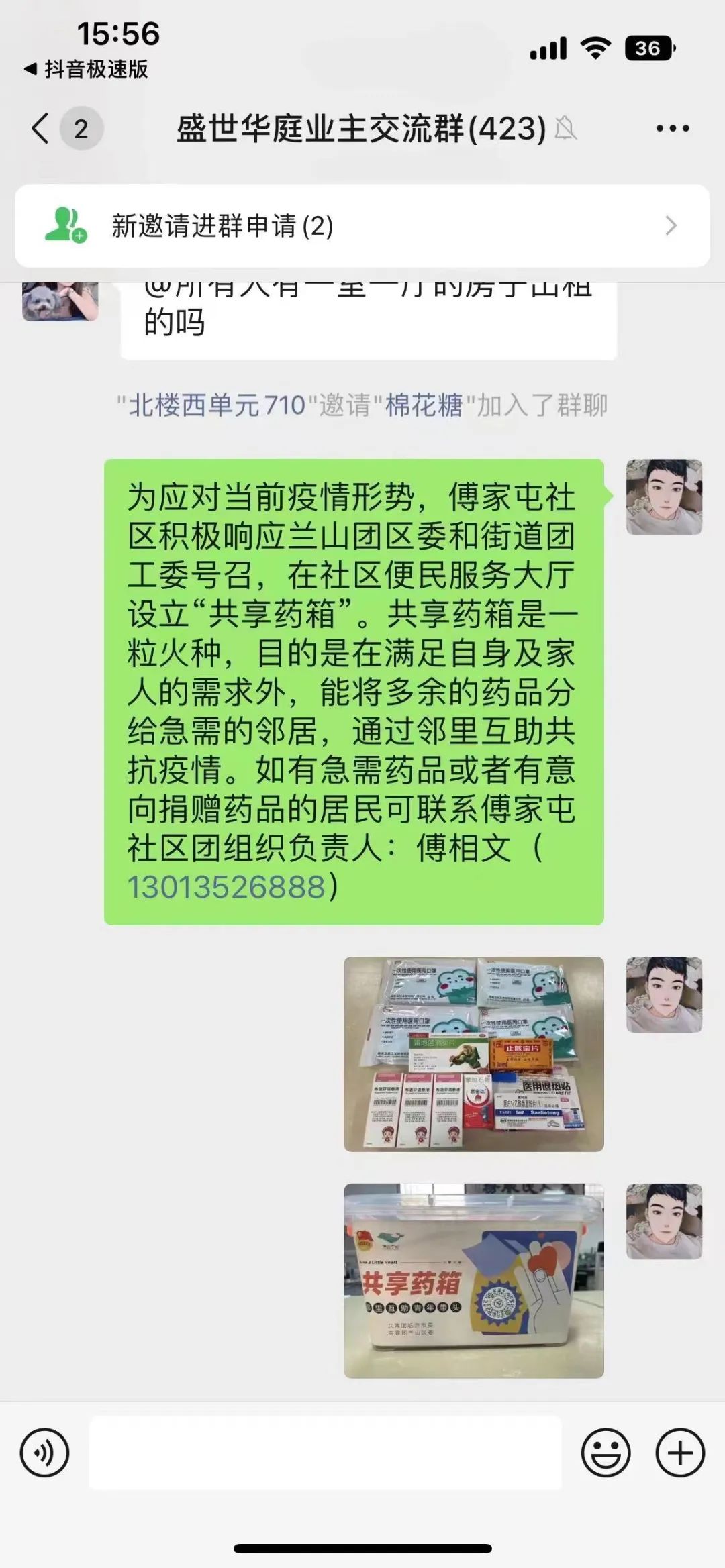Tap the phone number 13013526888
725x1568 pixels.
tap(227, 887)
